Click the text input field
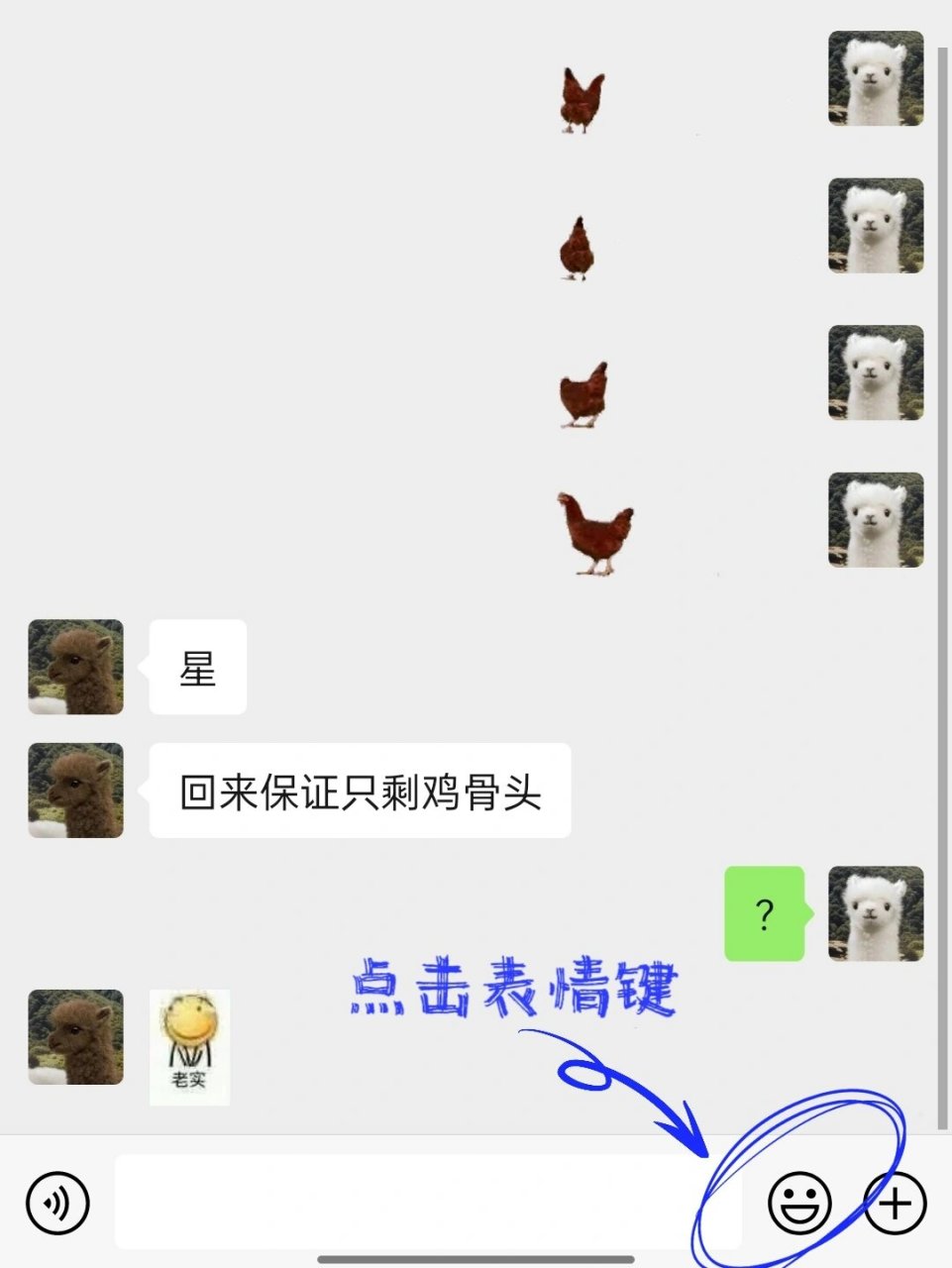The width and height of the screenshot is (952, 1268). click(x=426, y=1203)
